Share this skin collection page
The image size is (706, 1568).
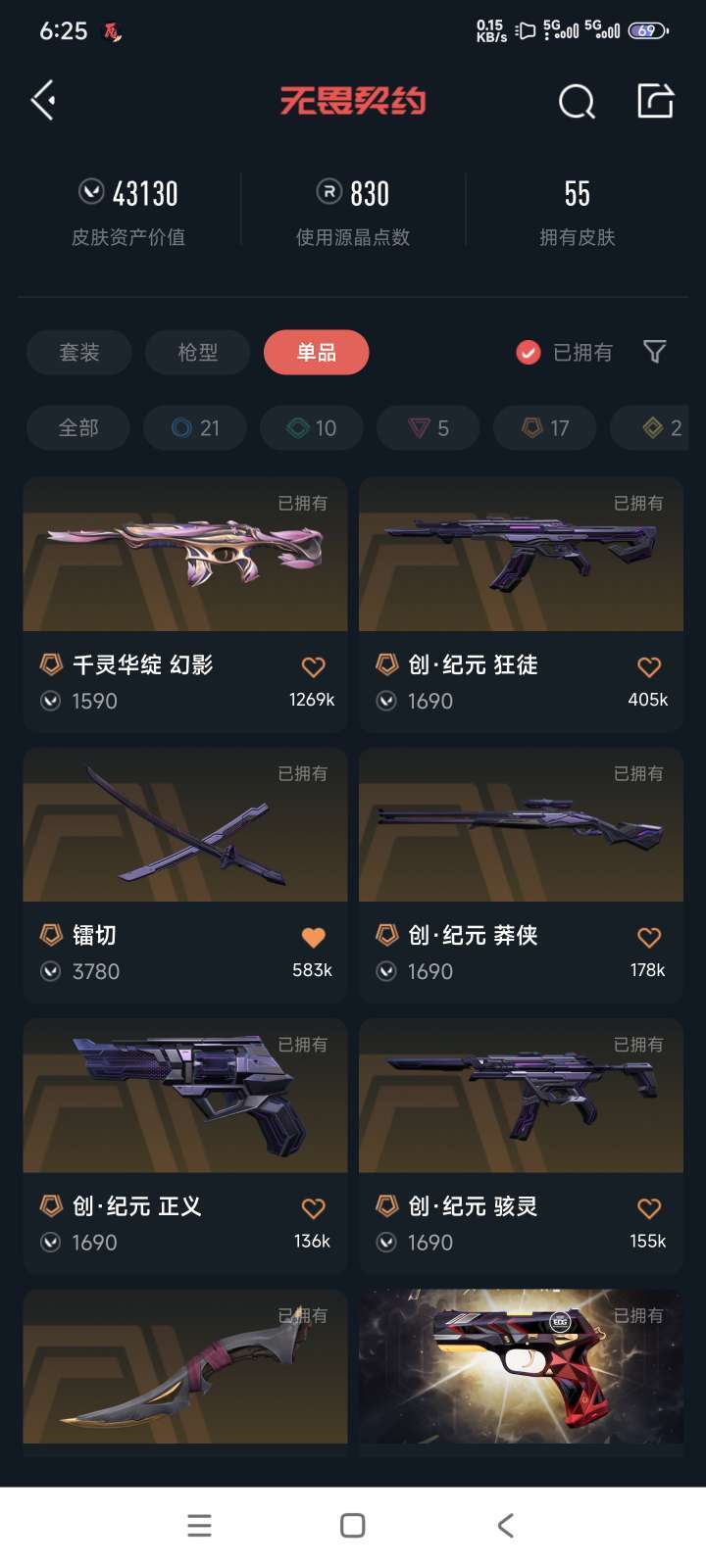coord(655,100)
